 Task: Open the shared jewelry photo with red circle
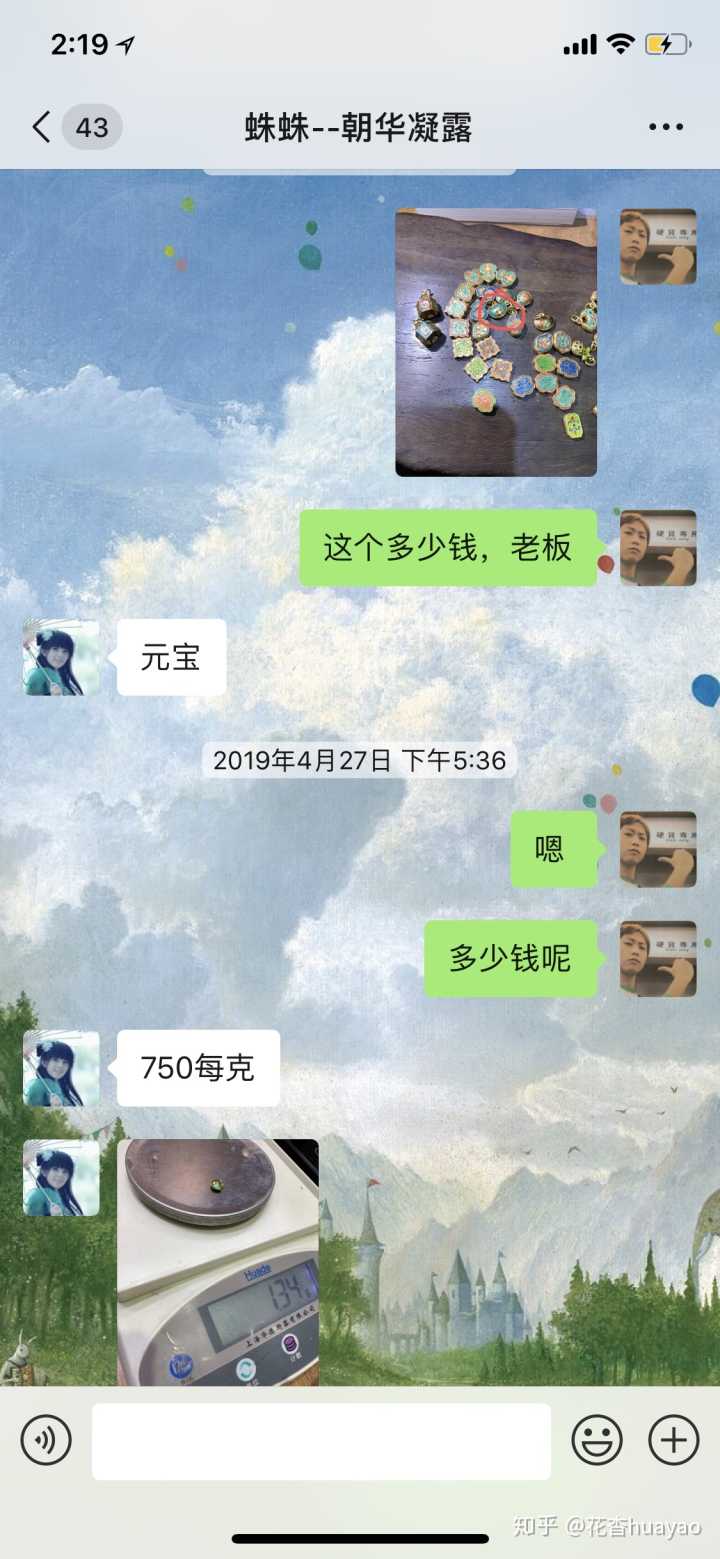(x=496, y=342)
